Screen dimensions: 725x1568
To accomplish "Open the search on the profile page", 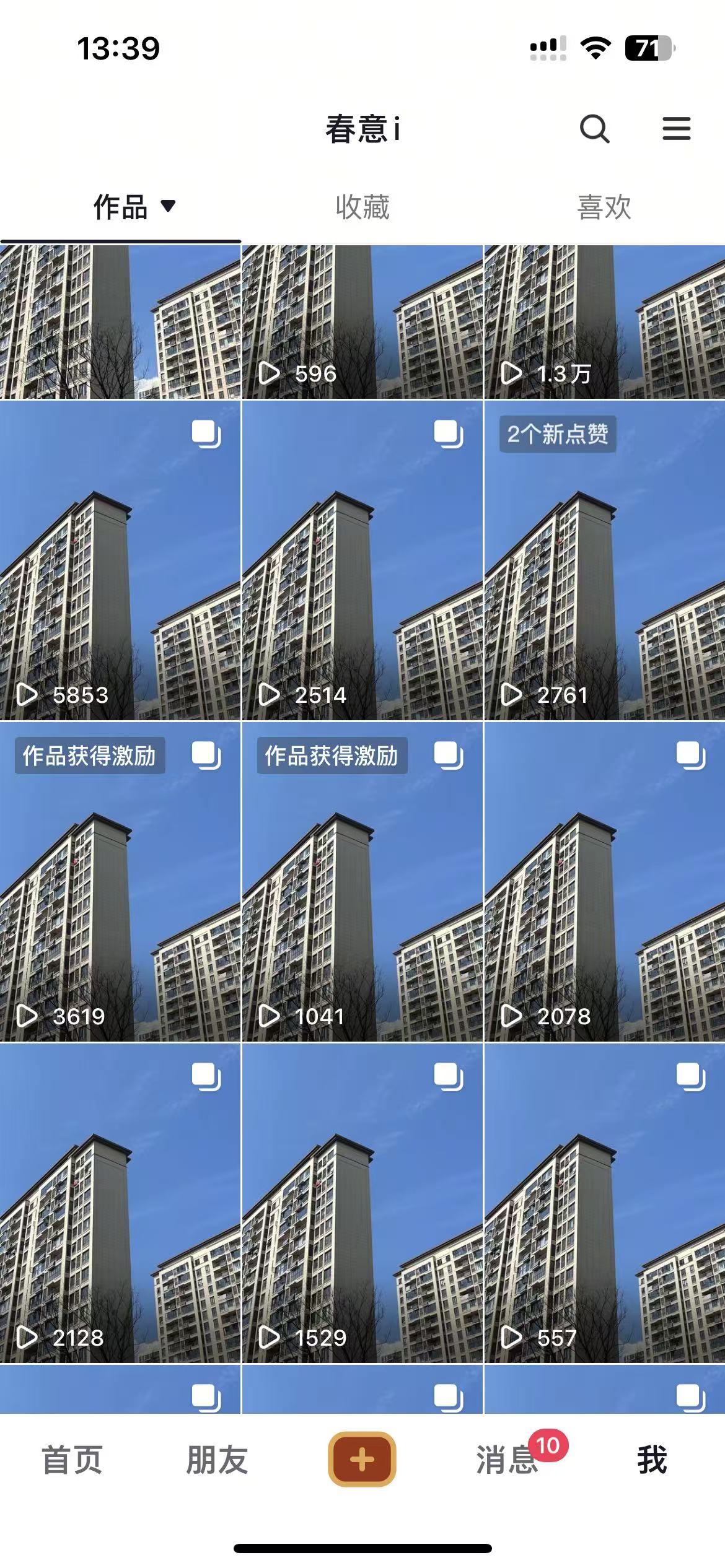I will click(x=594, y=129).
